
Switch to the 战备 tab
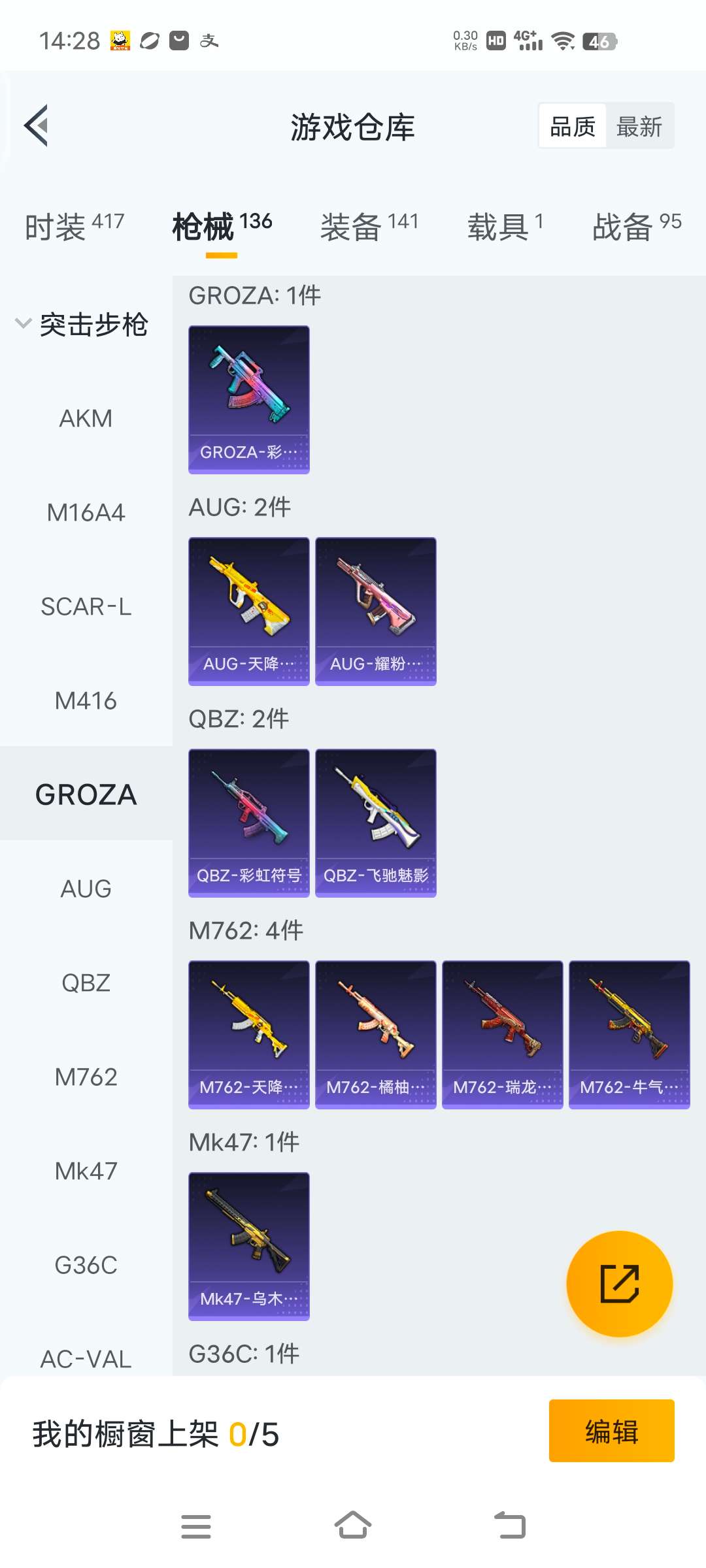tap(636, 226)
